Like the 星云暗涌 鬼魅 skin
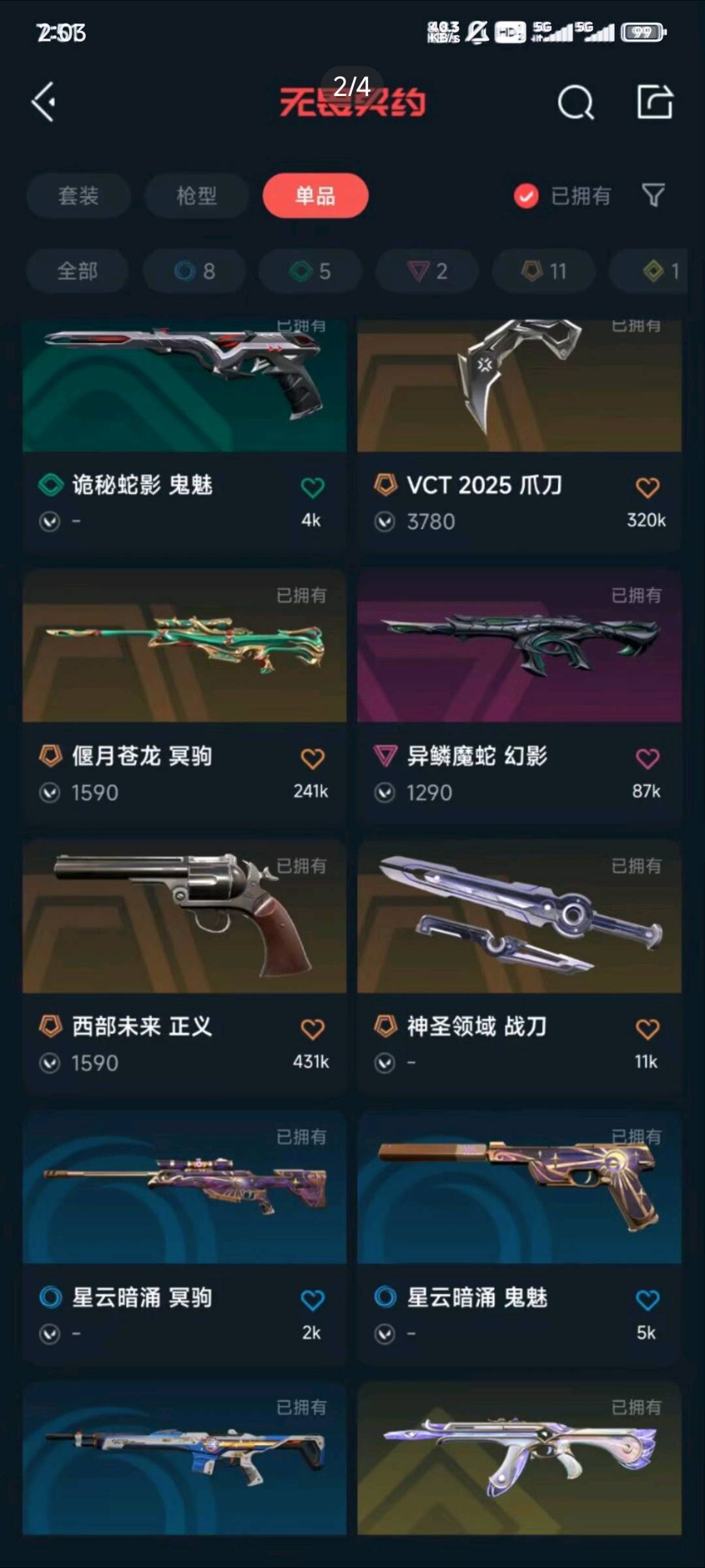This screenshot has height=1568, width=705. point(647,1300)
